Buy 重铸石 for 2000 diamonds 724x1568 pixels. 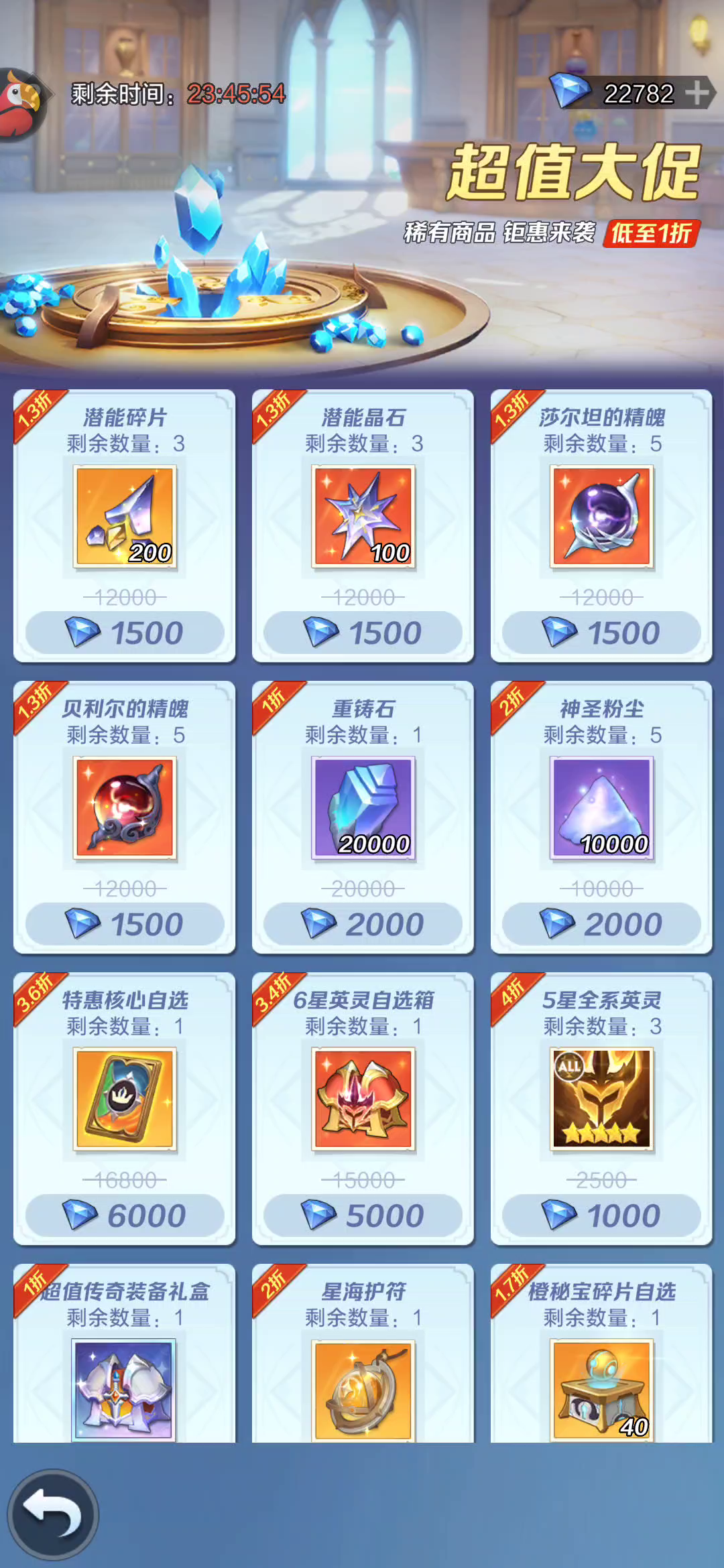pyautogui.click(x=363, y=924)
